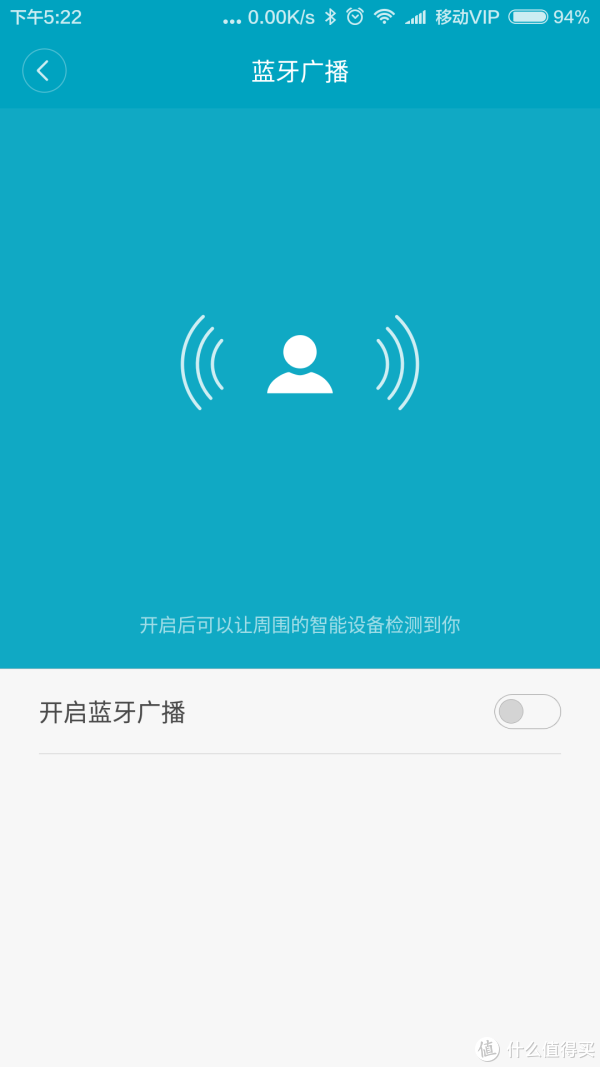Go back from 蓝牙广播 screen
The height and width of the screenshot is (1067, 600).
click(44, 70)
